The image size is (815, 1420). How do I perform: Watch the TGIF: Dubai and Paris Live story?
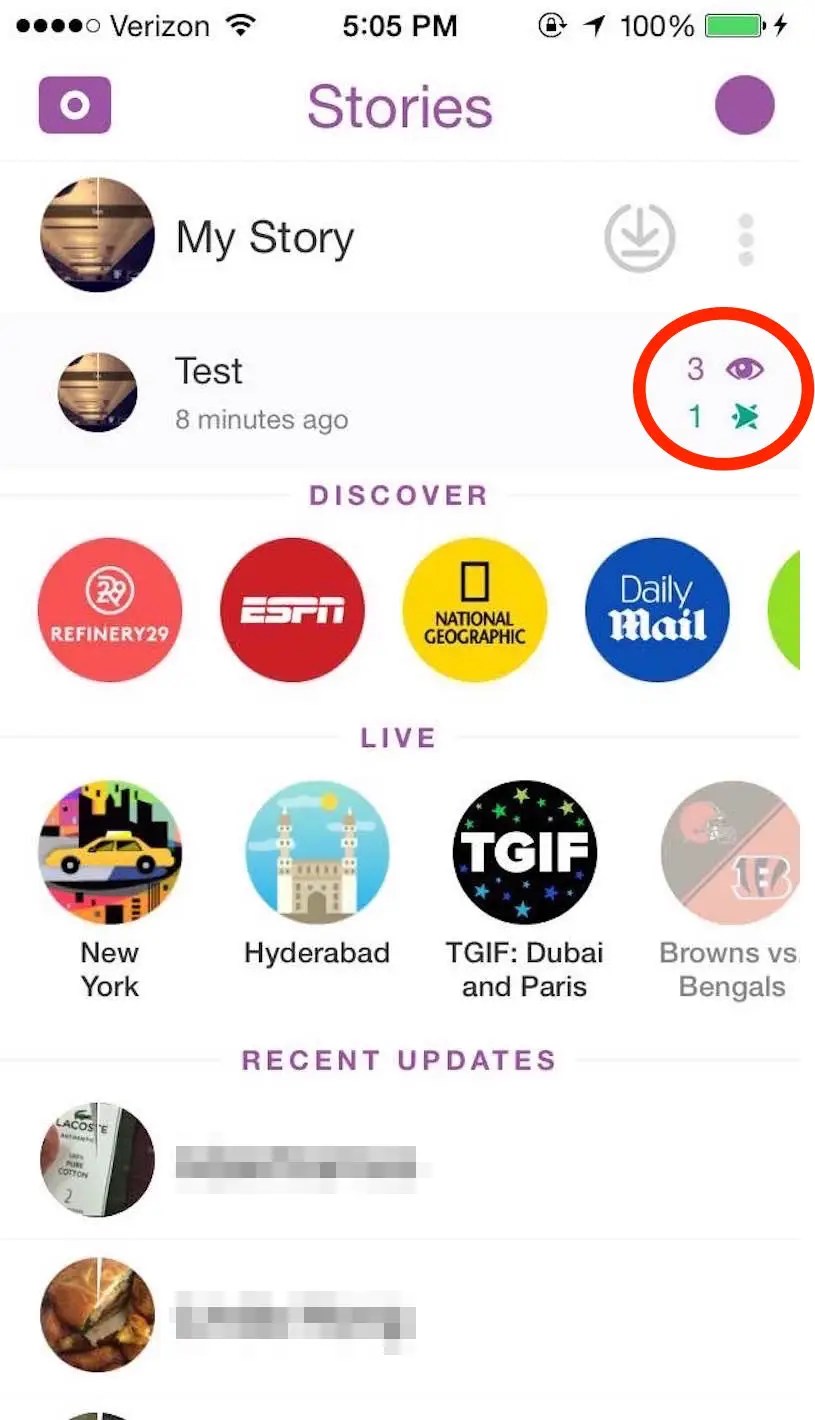(524, 852)
